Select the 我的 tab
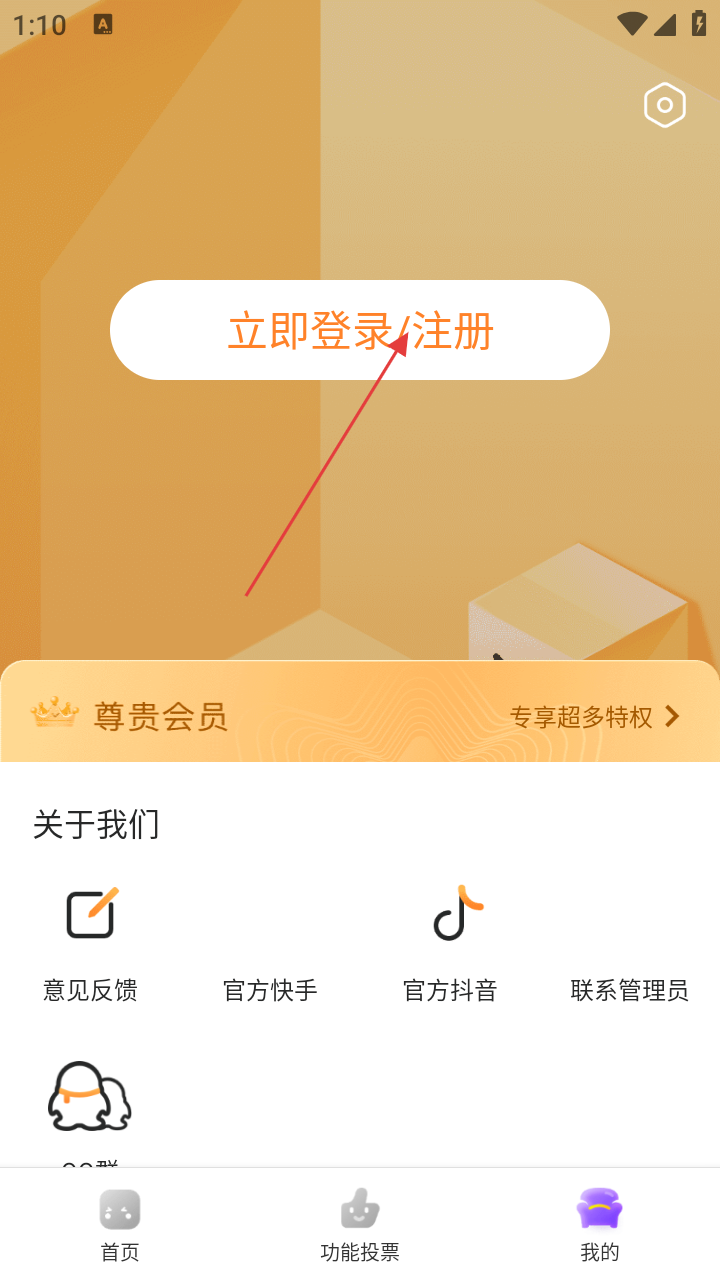Viewport: 720px width, 1280px height. click(600, 1225)
